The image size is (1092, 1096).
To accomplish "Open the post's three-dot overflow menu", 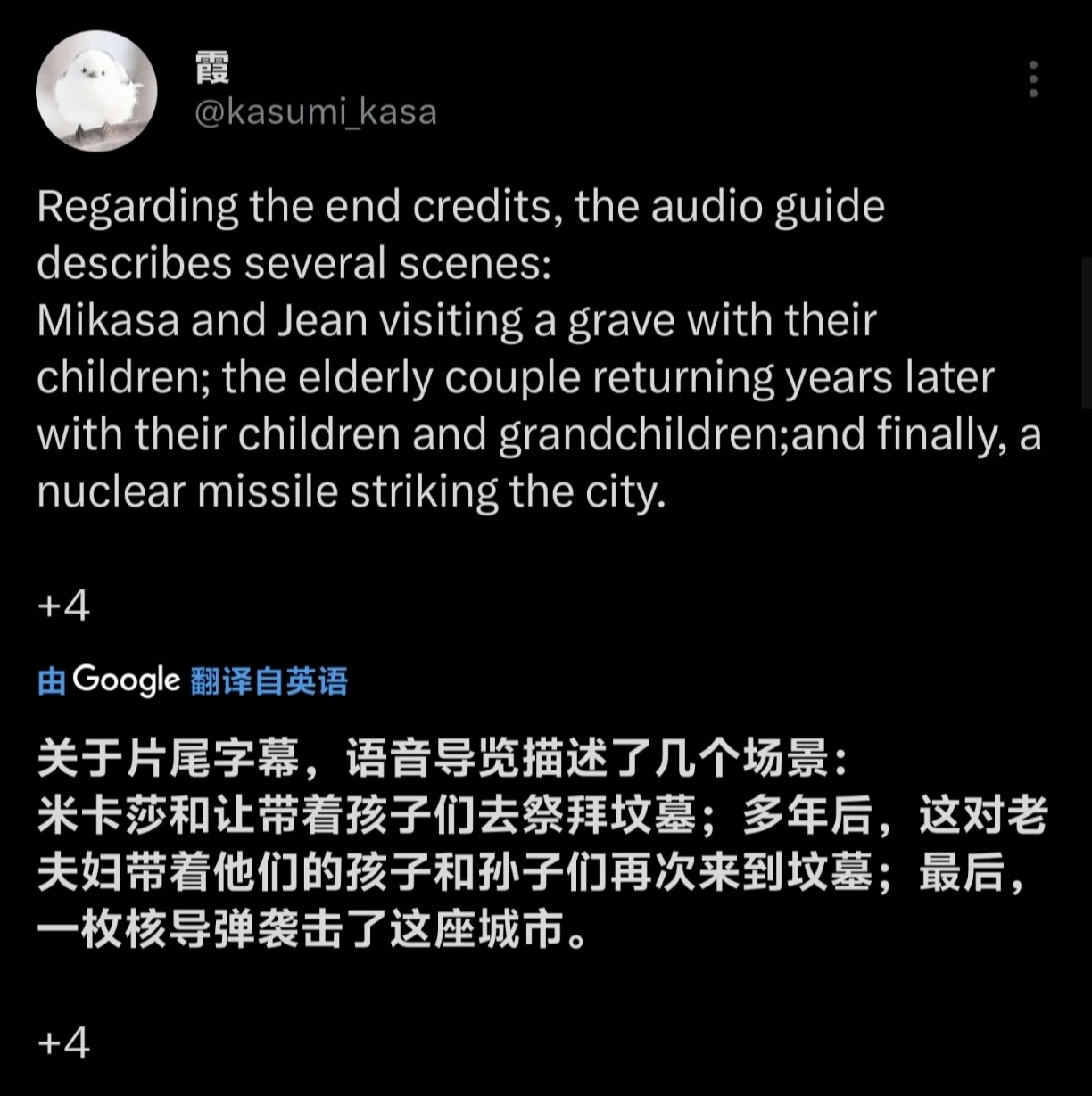I will pyautogui.click(x=1033, y=79).
